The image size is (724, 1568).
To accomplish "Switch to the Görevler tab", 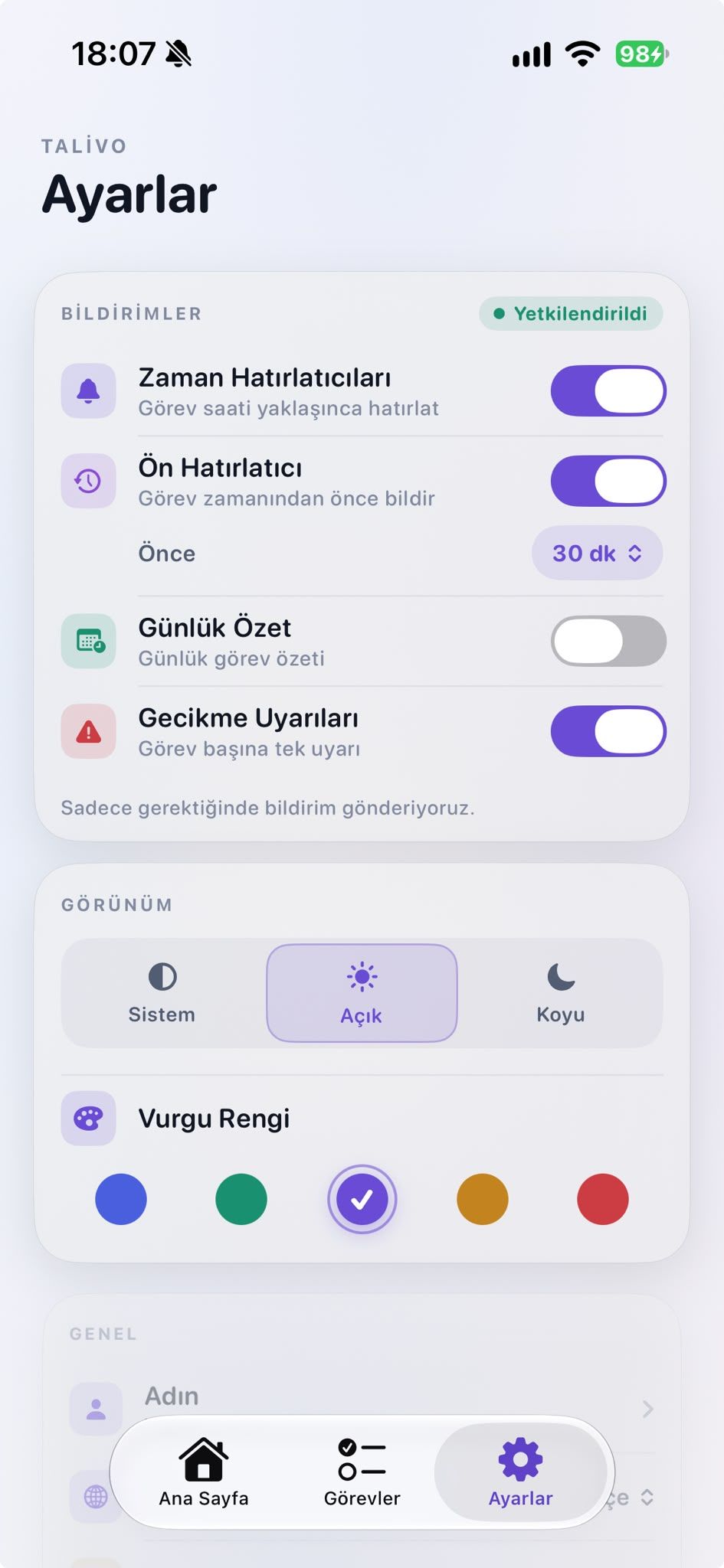I will pyautogui.click(x=362, y=1472).
